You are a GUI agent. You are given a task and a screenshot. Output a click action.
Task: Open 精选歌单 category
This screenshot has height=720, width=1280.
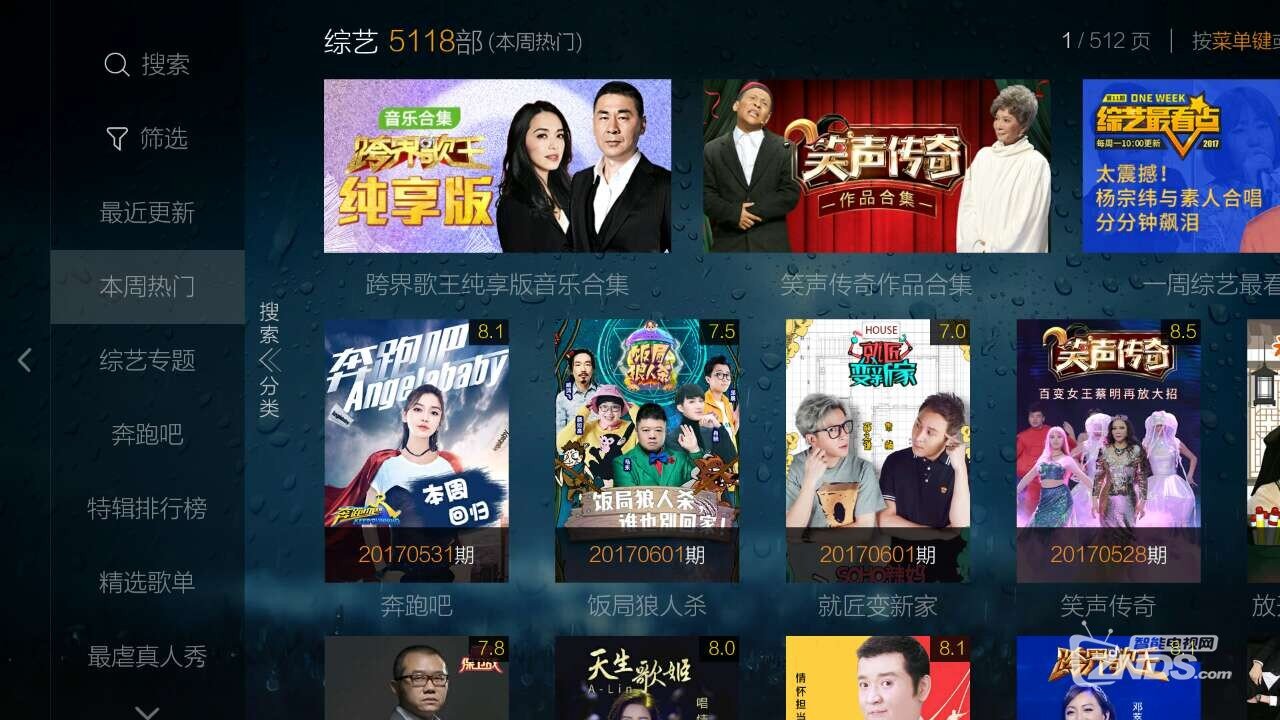click(147, 583)
